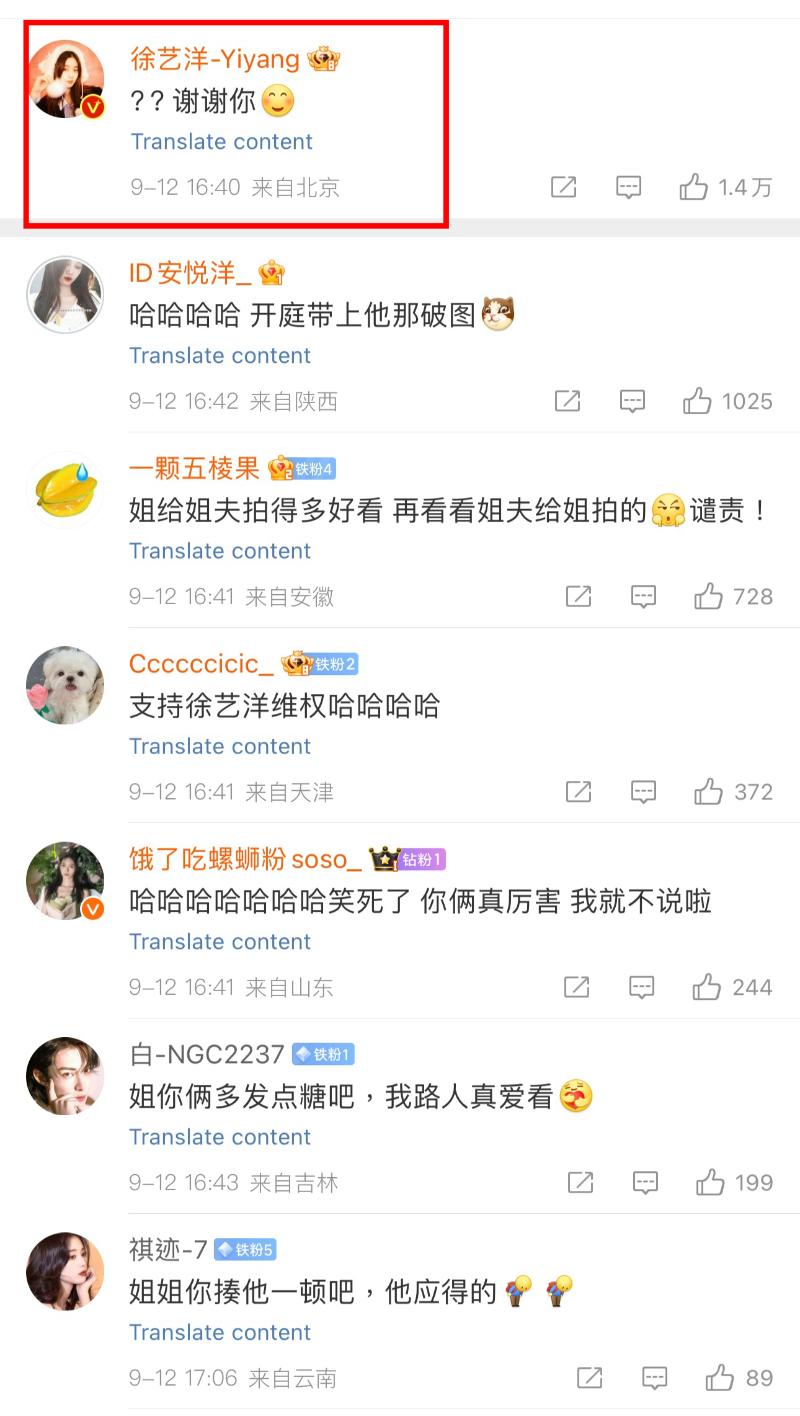Reply to Cccccicic_'s comment
Viewport: 800px width, 1416px height.
pos(643,792)
